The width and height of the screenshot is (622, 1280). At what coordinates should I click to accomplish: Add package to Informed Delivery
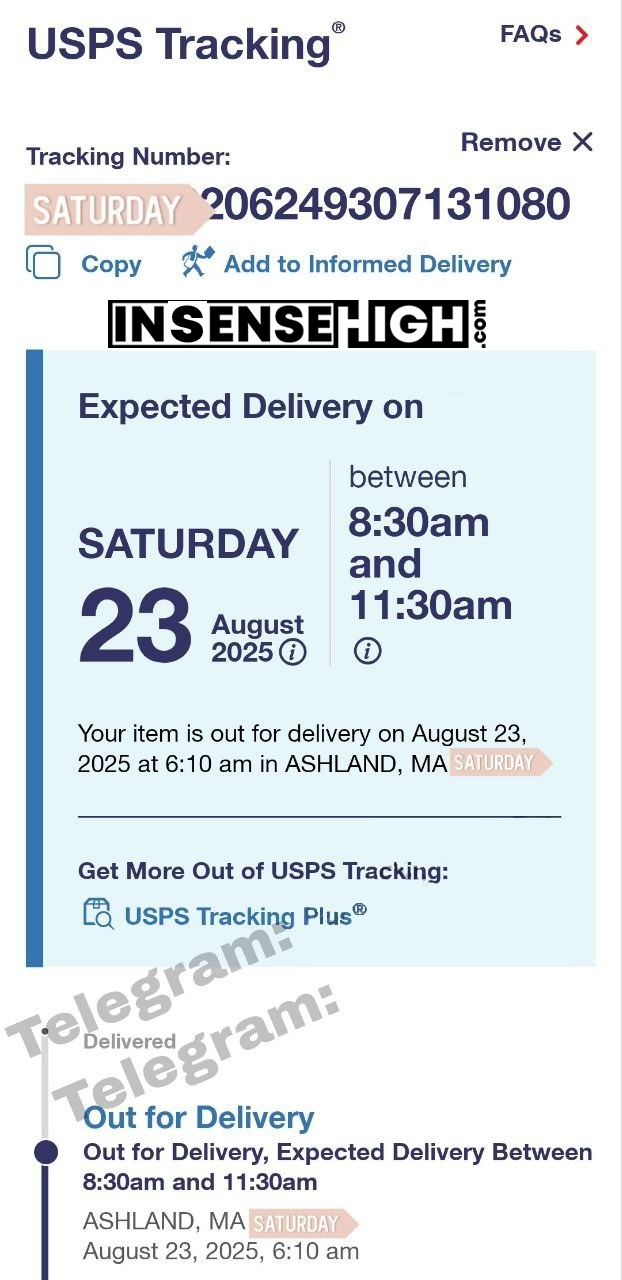click(346, 264)
